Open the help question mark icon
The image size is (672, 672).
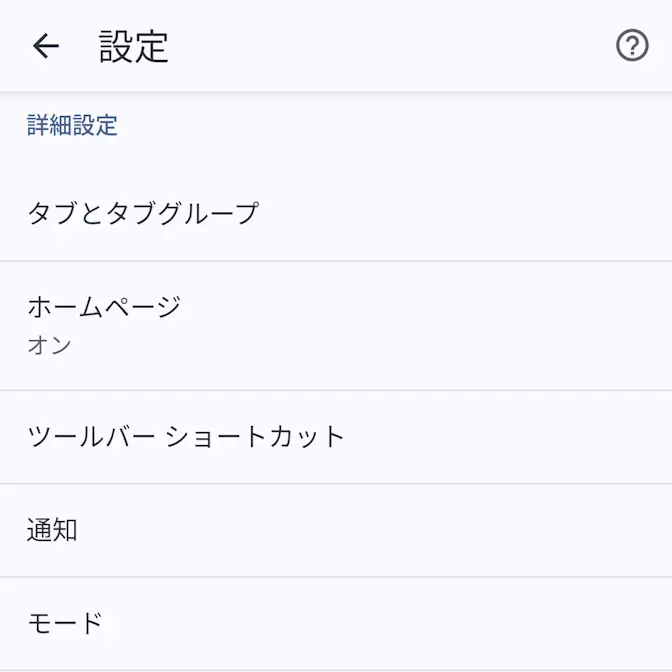631,46
